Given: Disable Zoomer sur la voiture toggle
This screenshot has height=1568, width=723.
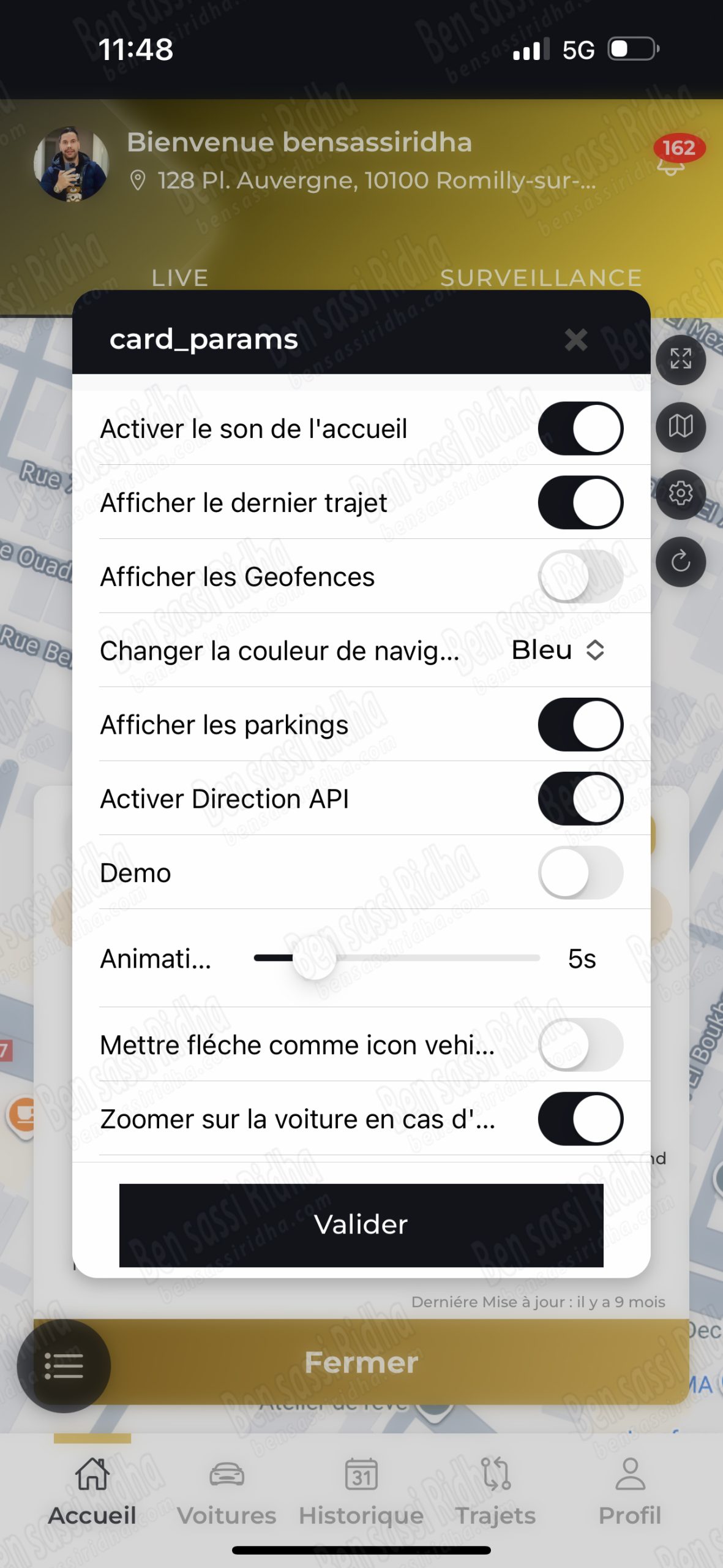Looking at the screenshot, I should [580, 1119].
